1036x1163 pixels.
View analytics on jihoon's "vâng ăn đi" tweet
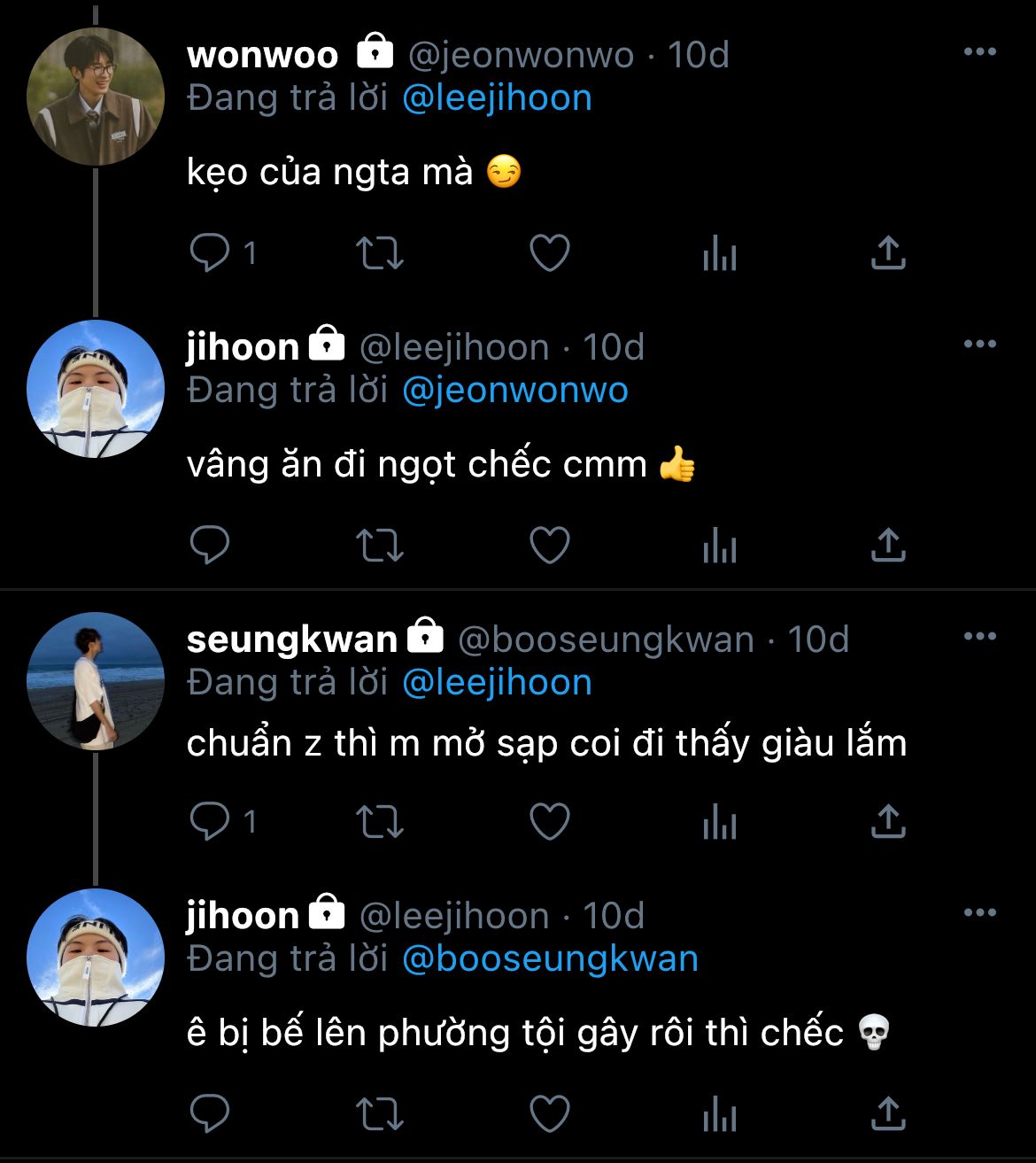coord(719,547)
